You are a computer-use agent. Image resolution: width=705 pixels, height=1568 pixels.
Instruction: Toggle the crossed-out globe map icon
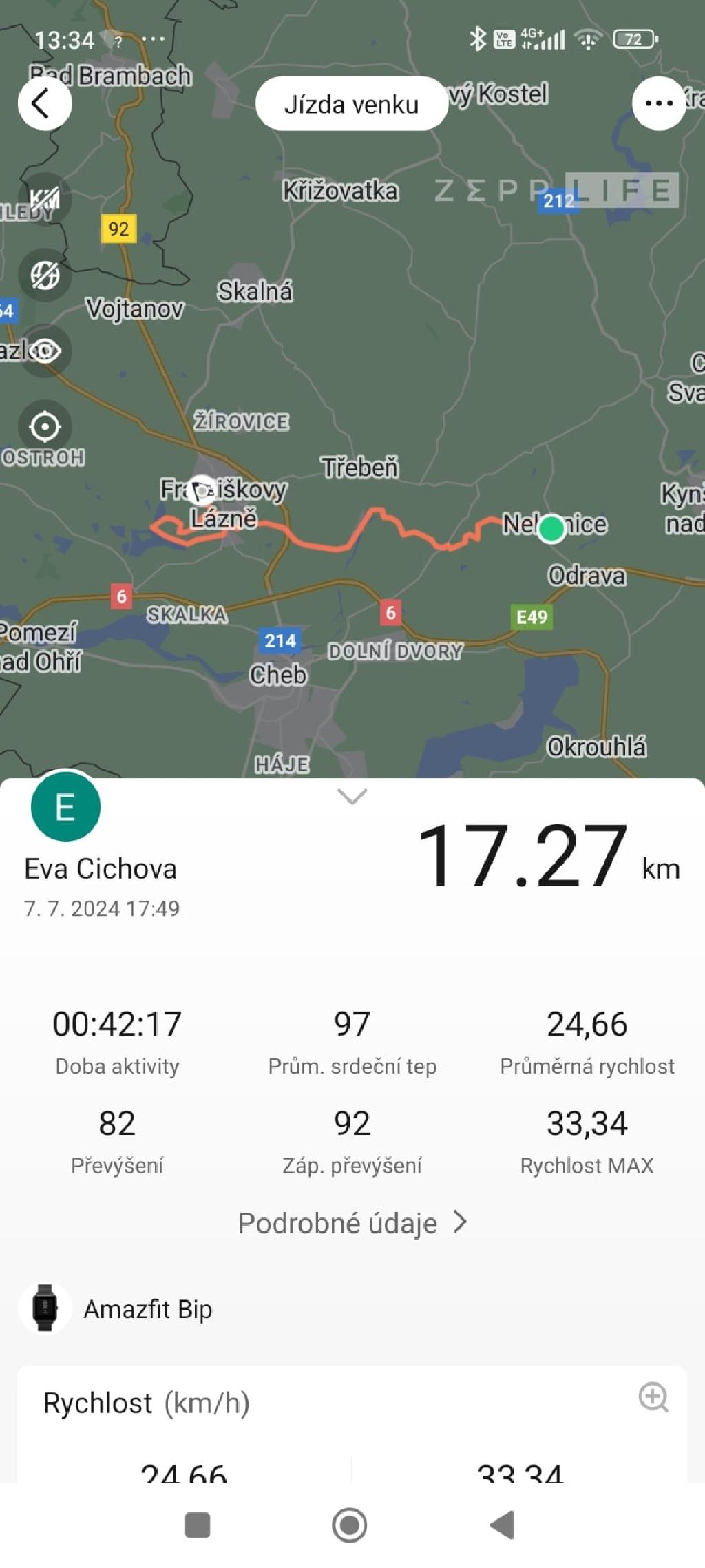click(x=45, y=275)
